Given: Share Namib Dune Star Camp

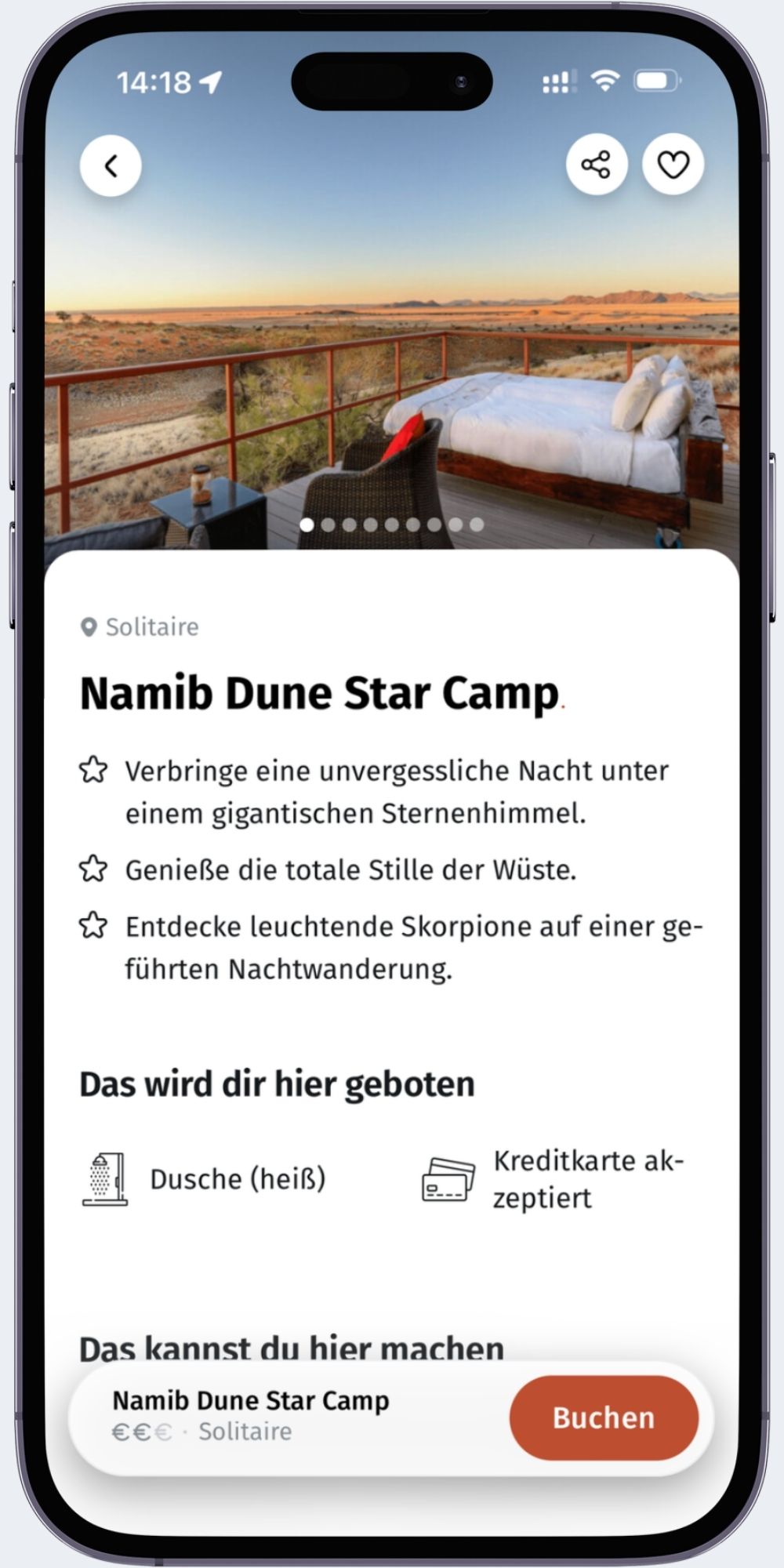Looking at the screenshot, I should pyautogui.click(x=596, y=165).
